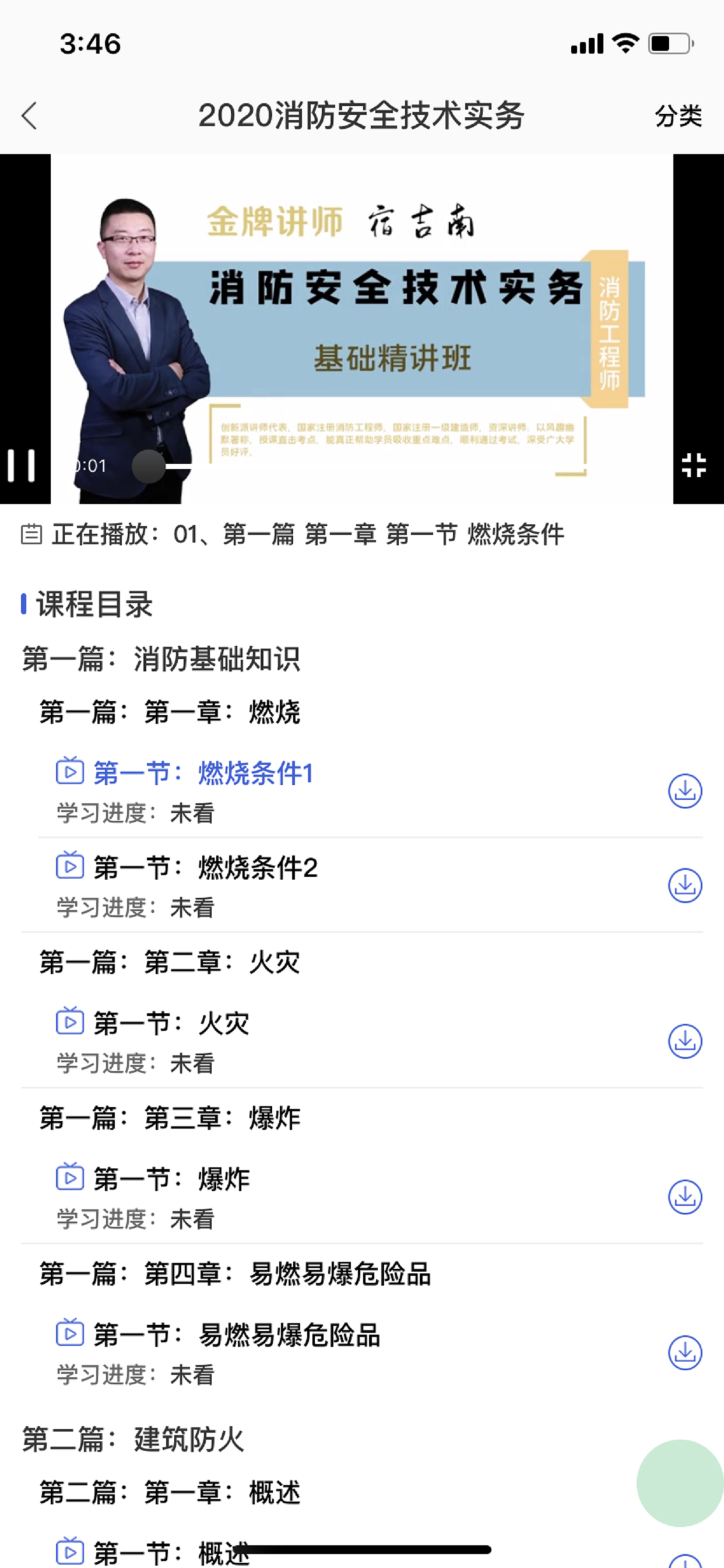Exit fullscreen video mode
Viewport: 724px width, 1568px height.
coord(694,466)
